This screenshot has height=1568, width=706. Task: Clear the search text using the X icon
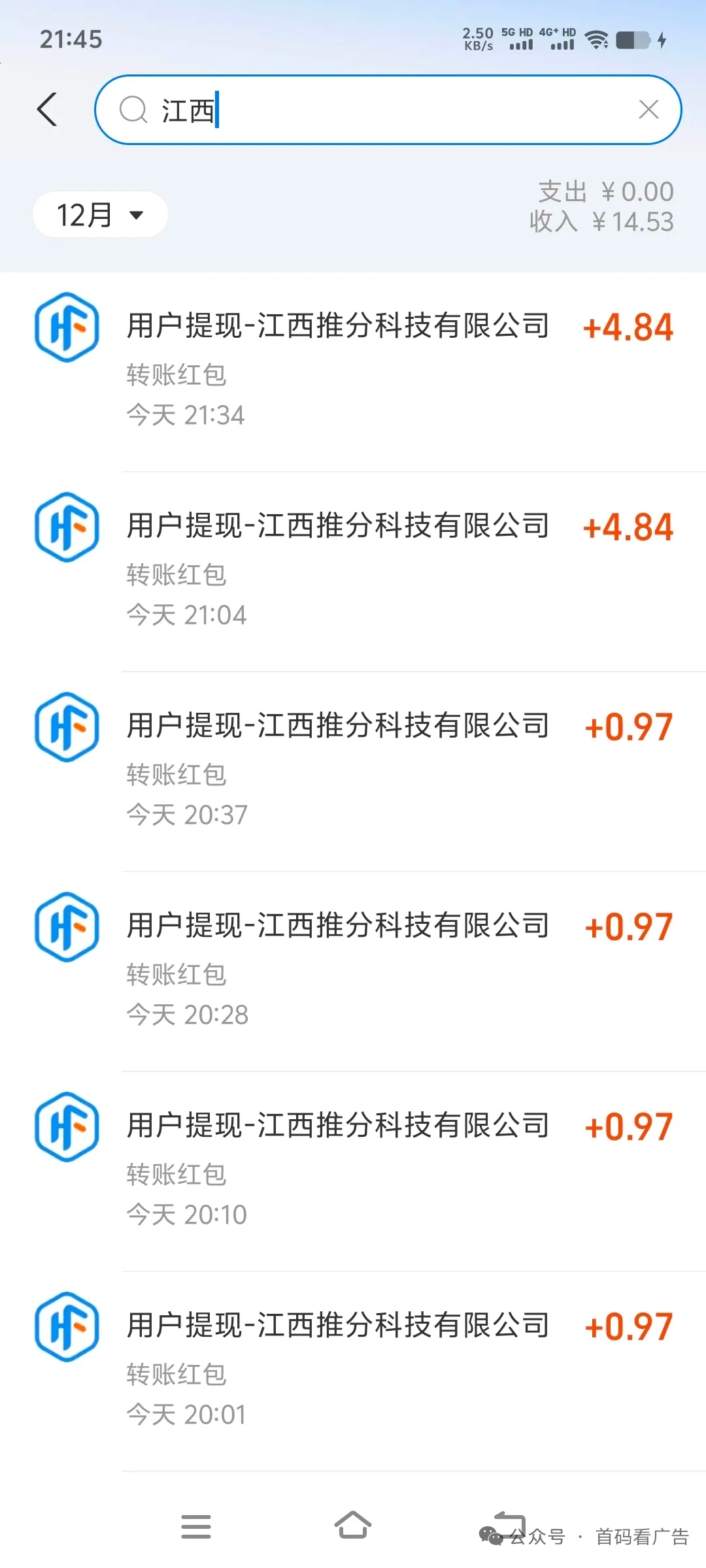coord(648,109)
